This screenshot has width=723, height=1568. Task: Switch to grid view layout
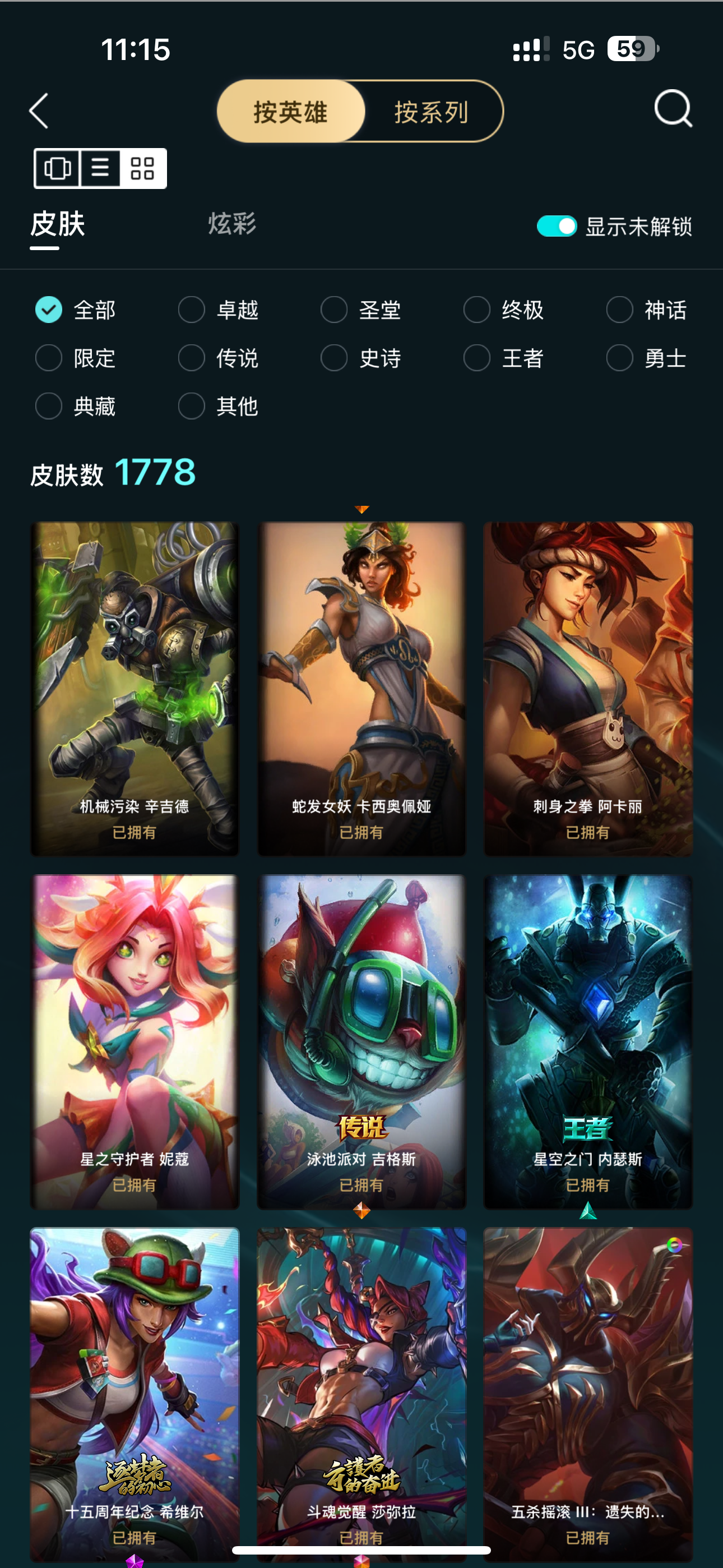click(x=142, y=168)
